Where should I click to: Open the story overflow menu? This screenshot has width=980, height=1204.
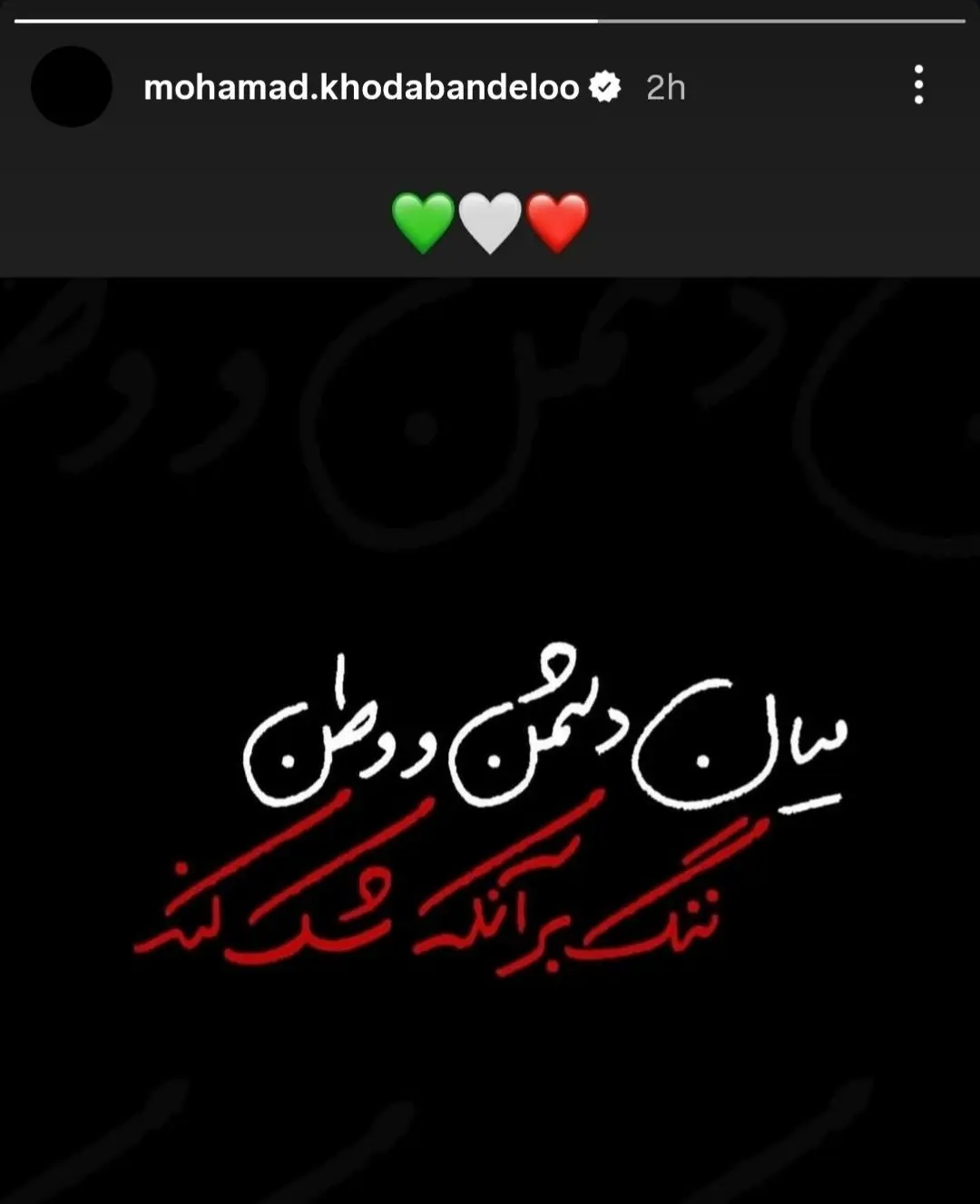918,85
